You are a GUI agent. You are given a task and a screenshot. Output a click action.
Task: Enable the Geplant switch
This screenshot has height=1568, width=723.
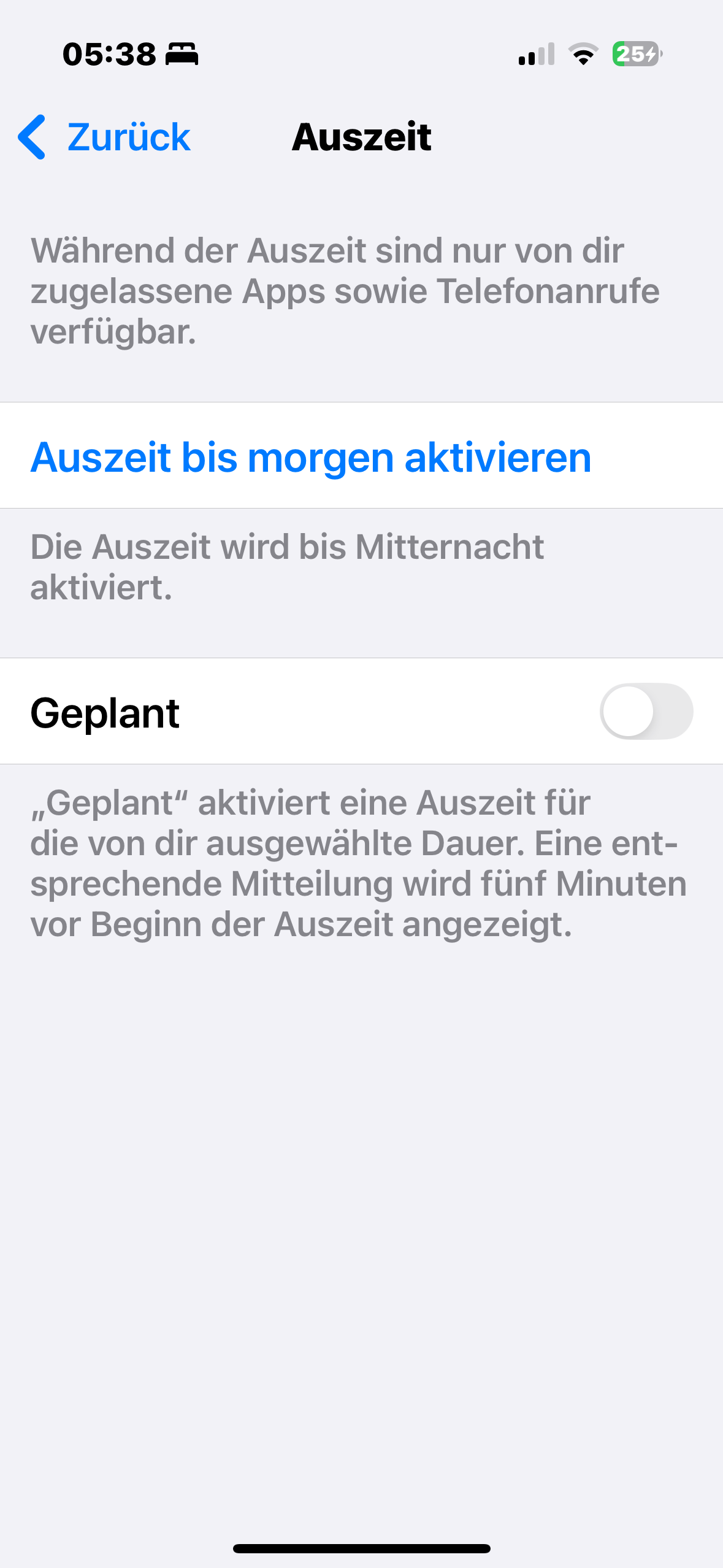[646, 711]
